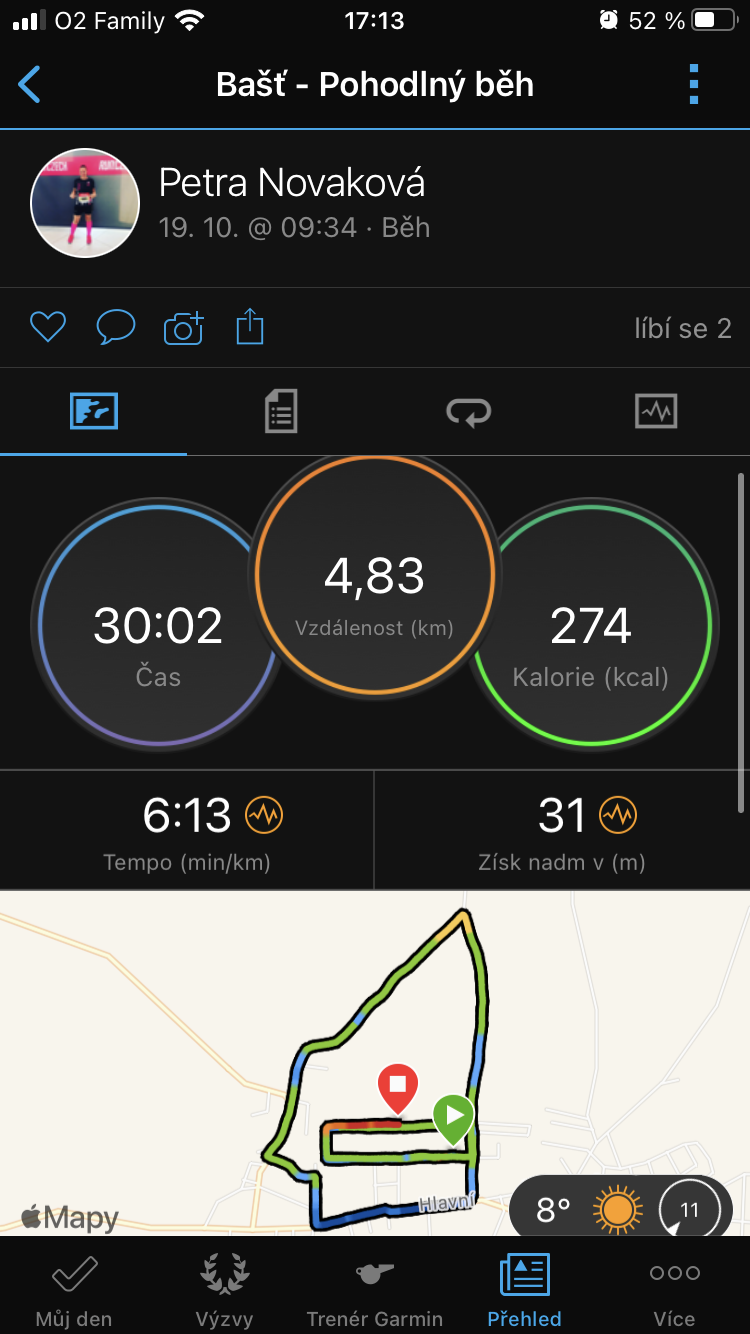Open the elevation chart icon next to 31

click(x=618, y=816)
